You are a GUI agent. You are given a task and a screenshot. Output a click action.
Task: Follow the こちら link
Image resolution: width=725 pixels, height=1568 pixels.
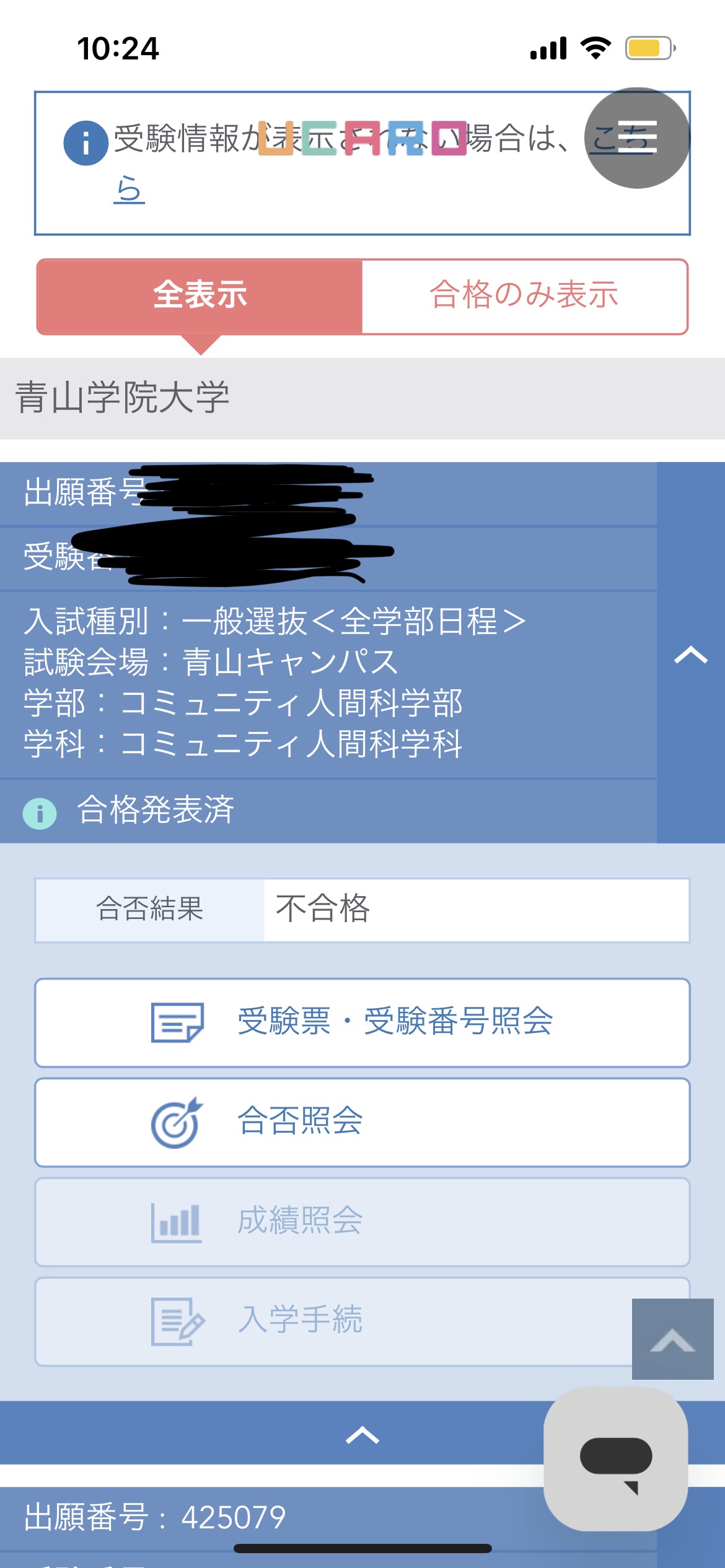coord(129,189)
